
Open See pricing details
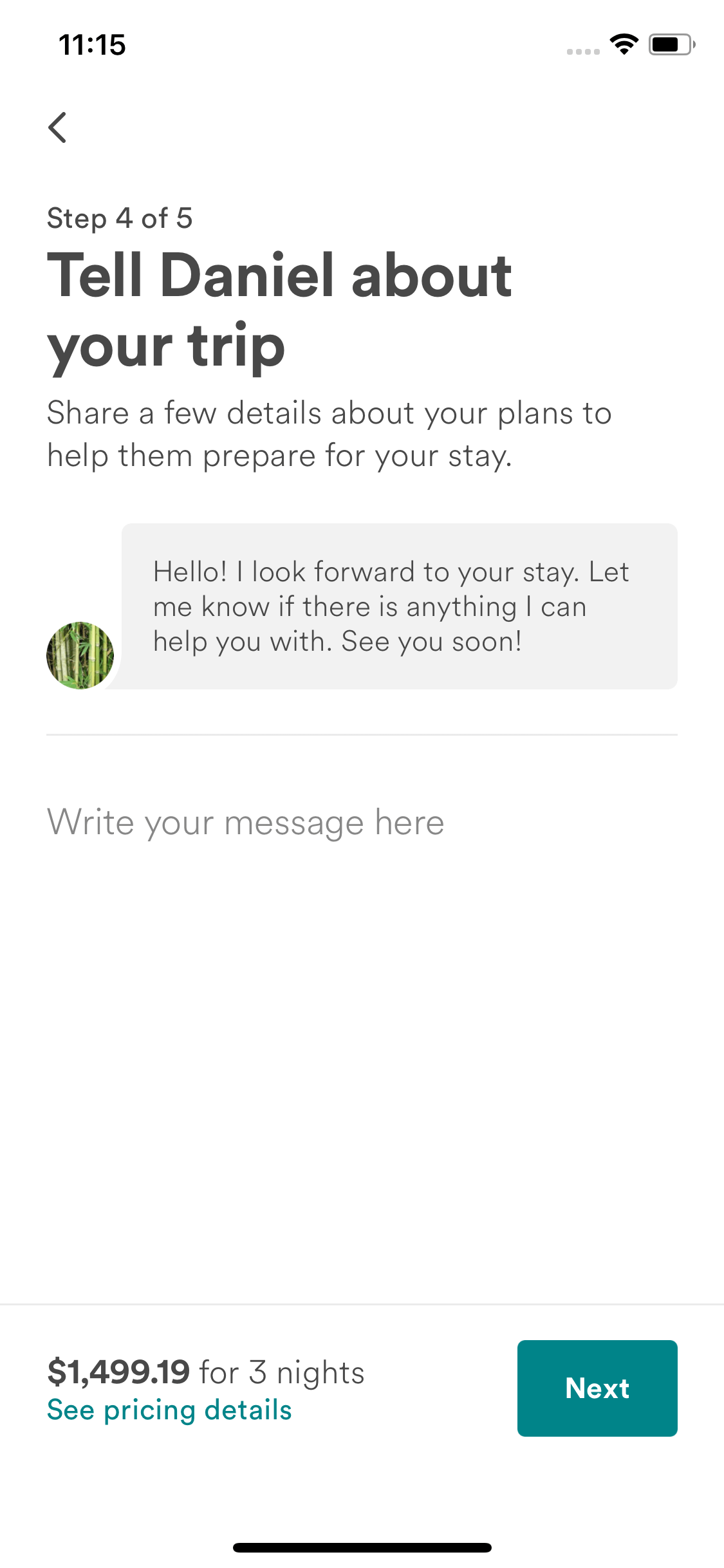tap(170, 1410)
